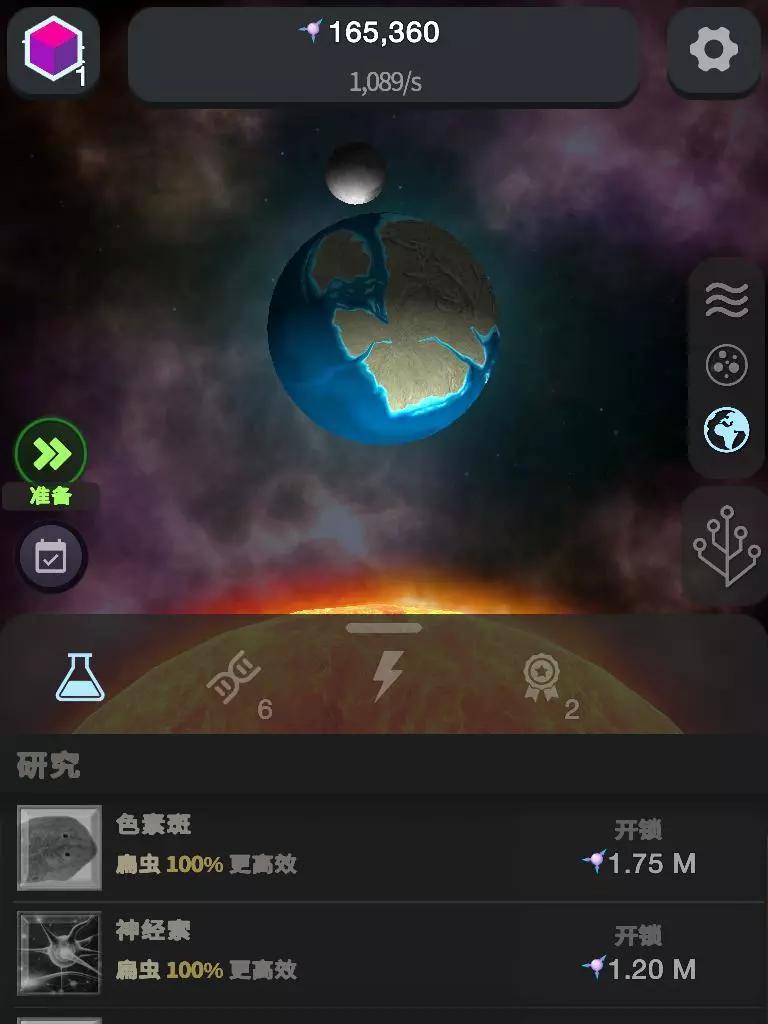This screenshot has height=1024, width=768.
Task: Open the purple cube shop
Action: (x=54, y=50)
